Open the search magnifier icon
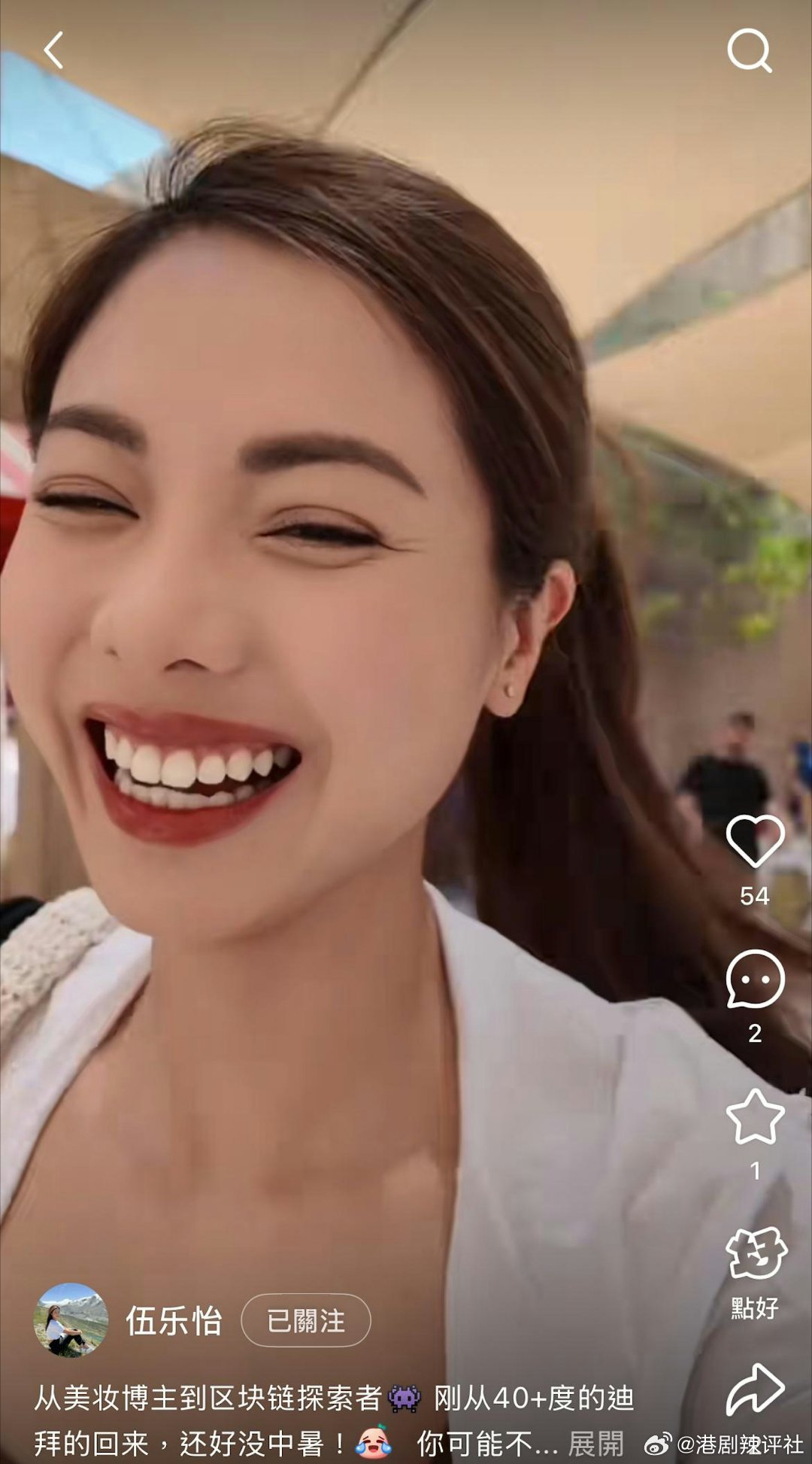Screen dimensions: 812x1464 [750, 50]
